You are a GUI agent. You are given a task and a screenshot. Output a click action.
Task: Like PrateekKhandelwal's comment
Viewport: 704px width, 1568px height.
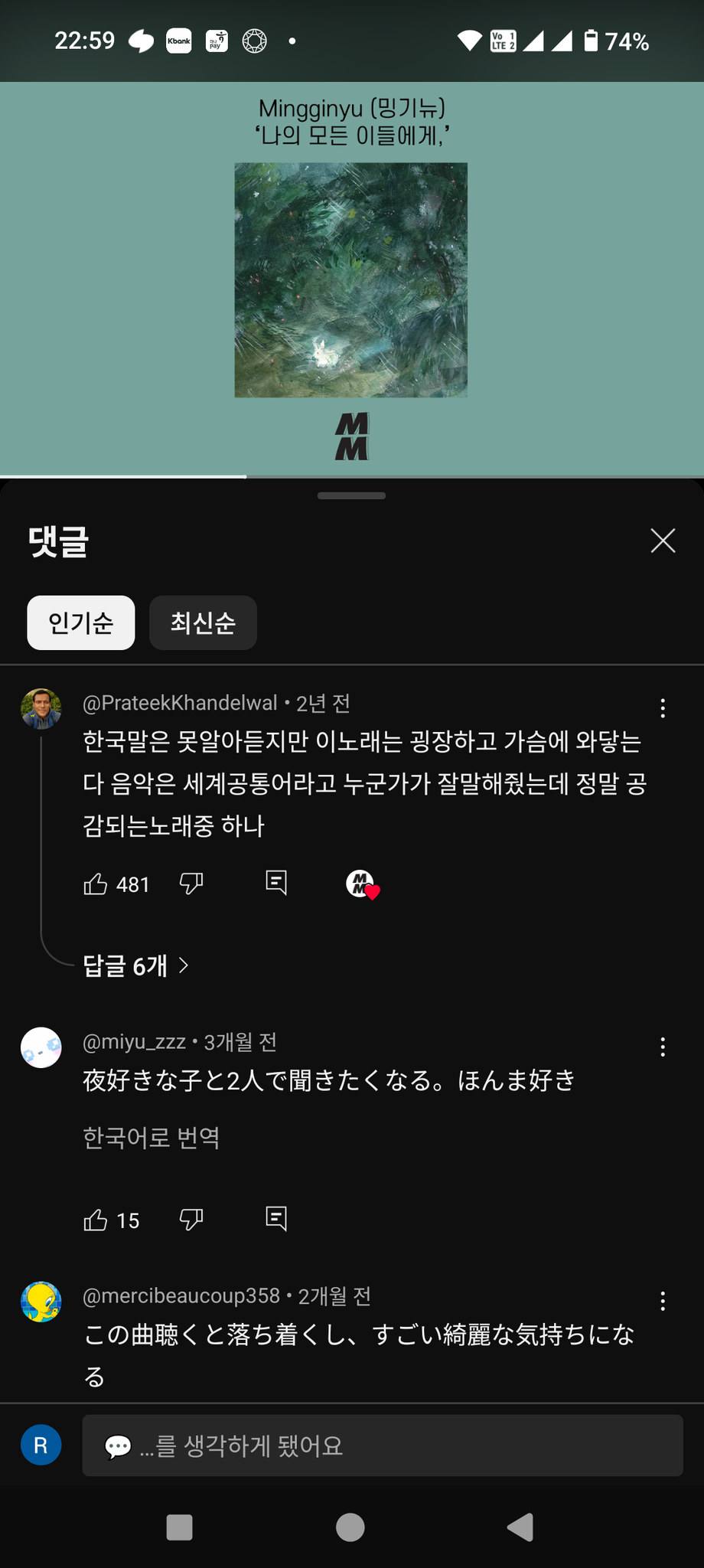click(x=96, y=884)
